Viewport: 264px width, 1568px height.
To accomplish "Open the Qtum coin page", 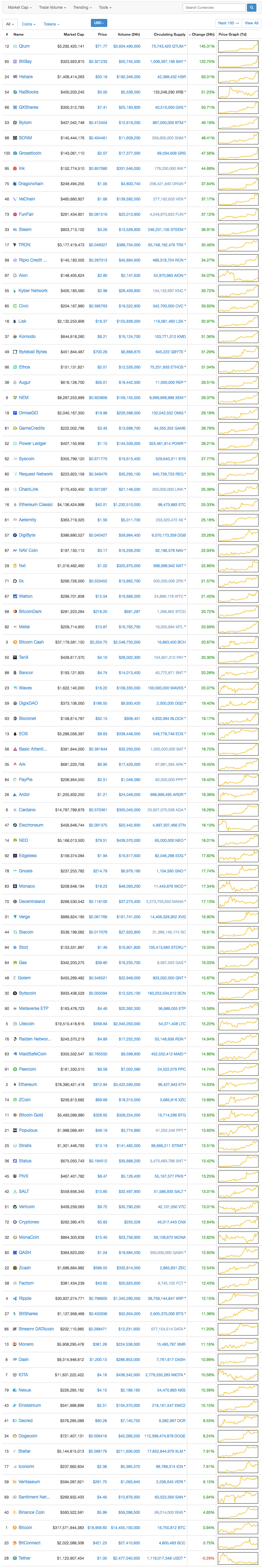I will [24, 46].
